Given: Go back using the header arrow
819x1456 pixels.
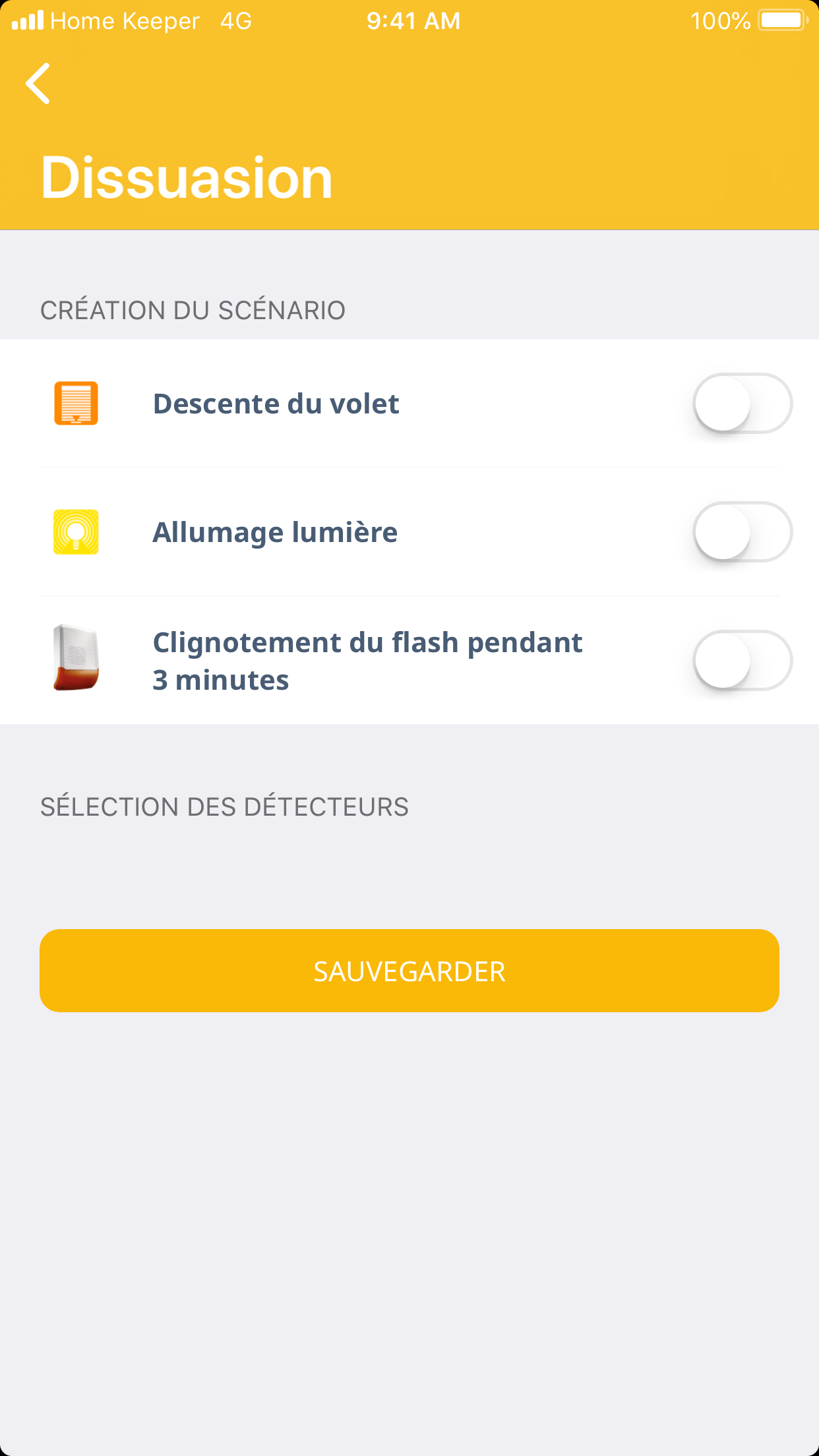Looking at the screenshot, I should (x=38, y=84).
